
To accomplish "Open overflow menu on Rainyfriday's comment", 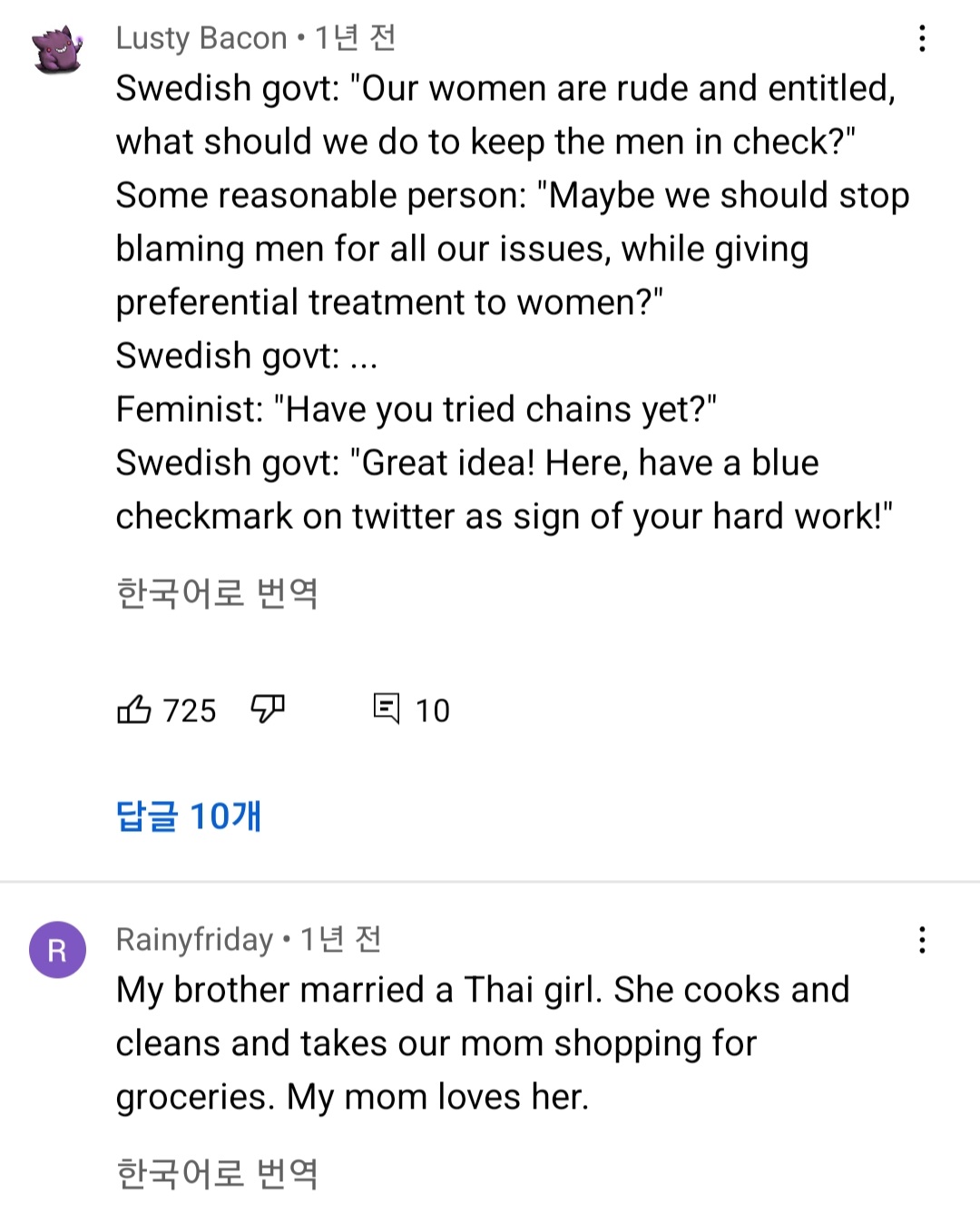I will pos(922,940).
